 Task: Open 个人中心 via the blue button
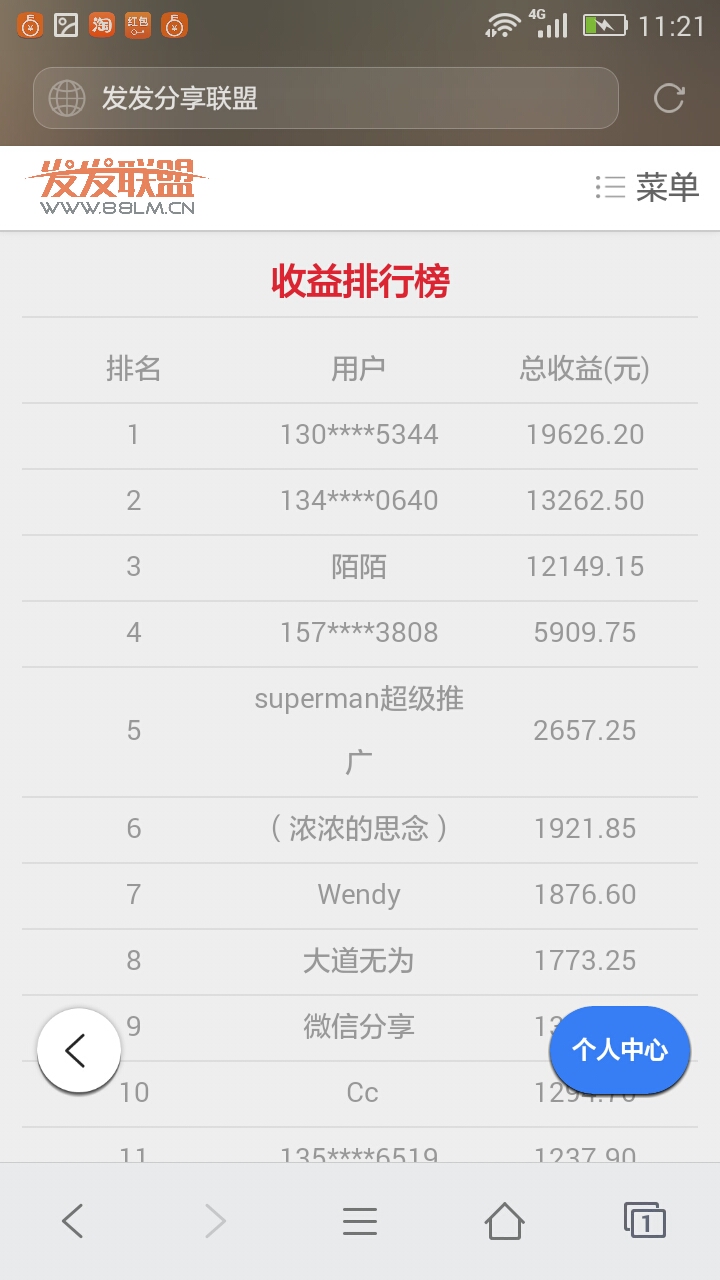click(x=619, y=1050)
